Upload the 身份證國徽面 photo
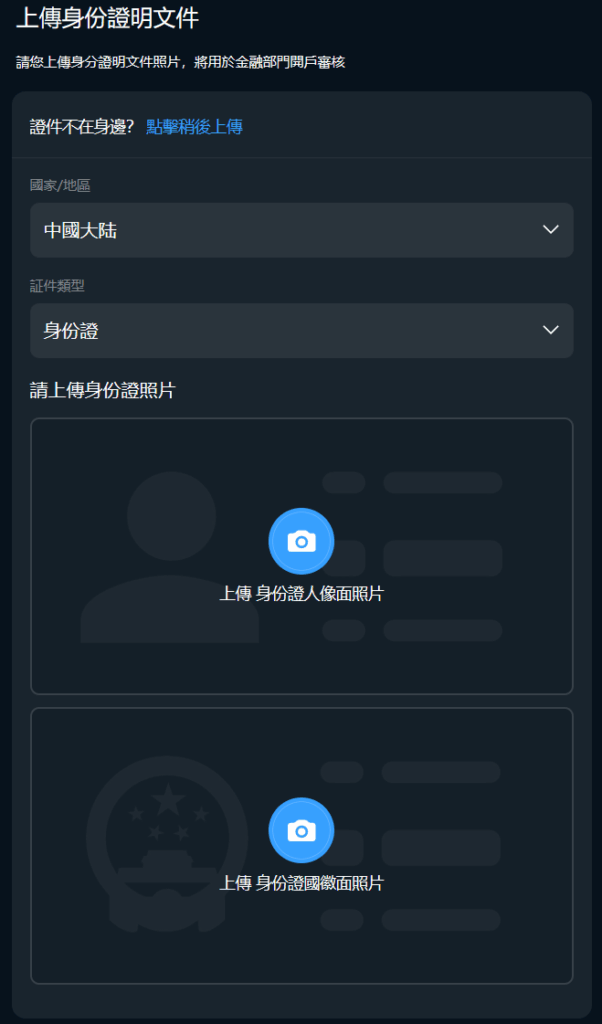 [x=301, y=831]
